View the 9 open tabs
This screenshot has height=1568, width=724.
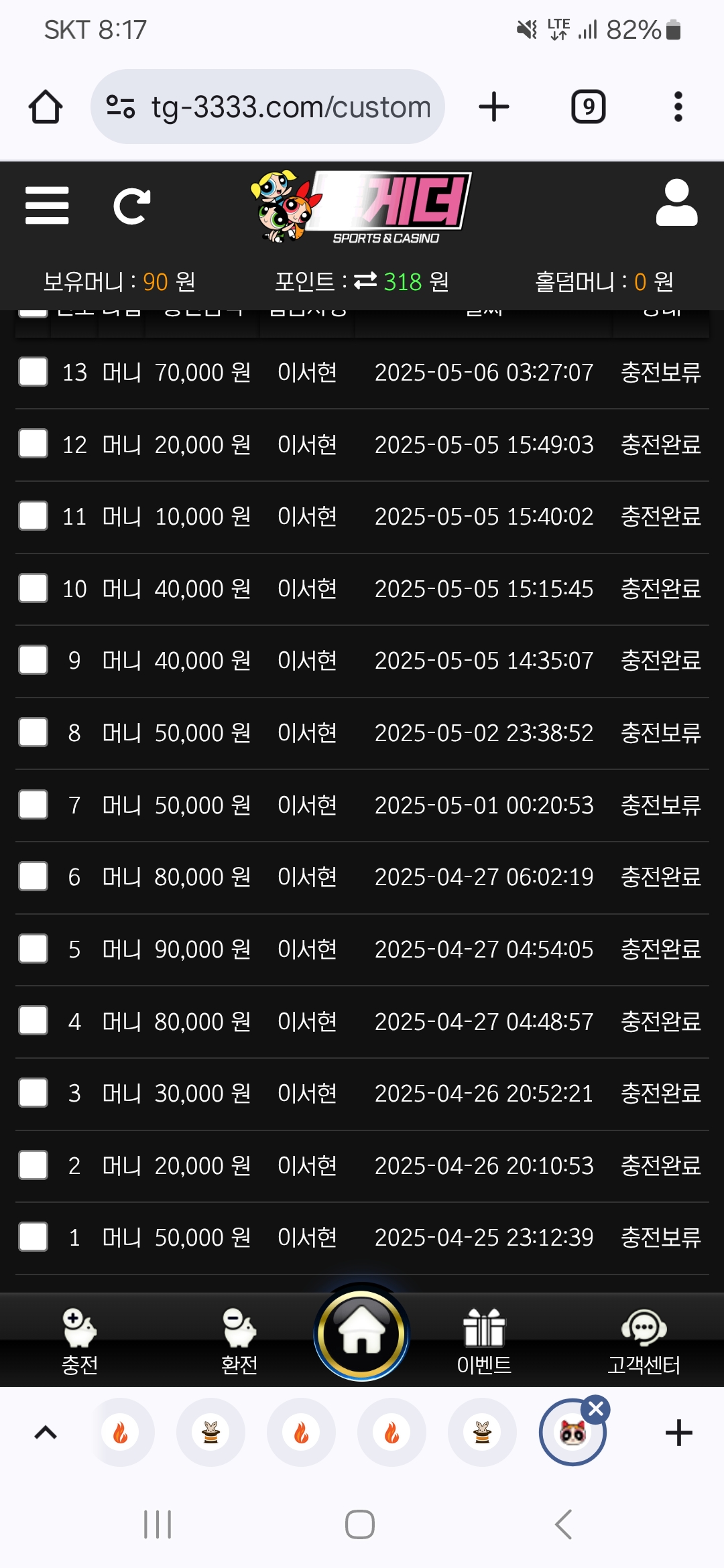pyautogui.click(x=588, y=107)
